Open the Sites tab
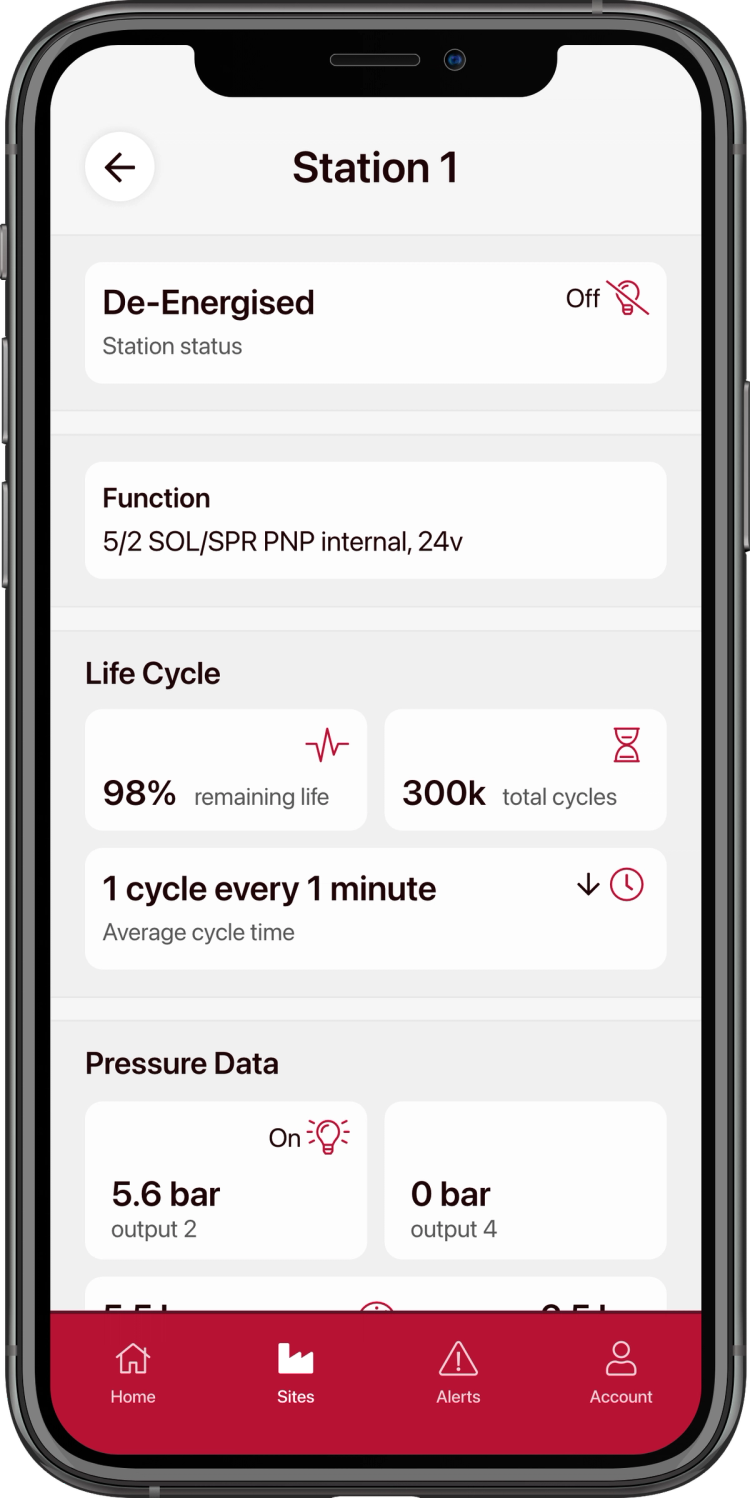The image size is (750, 1498). click(x=295, y=1373)
